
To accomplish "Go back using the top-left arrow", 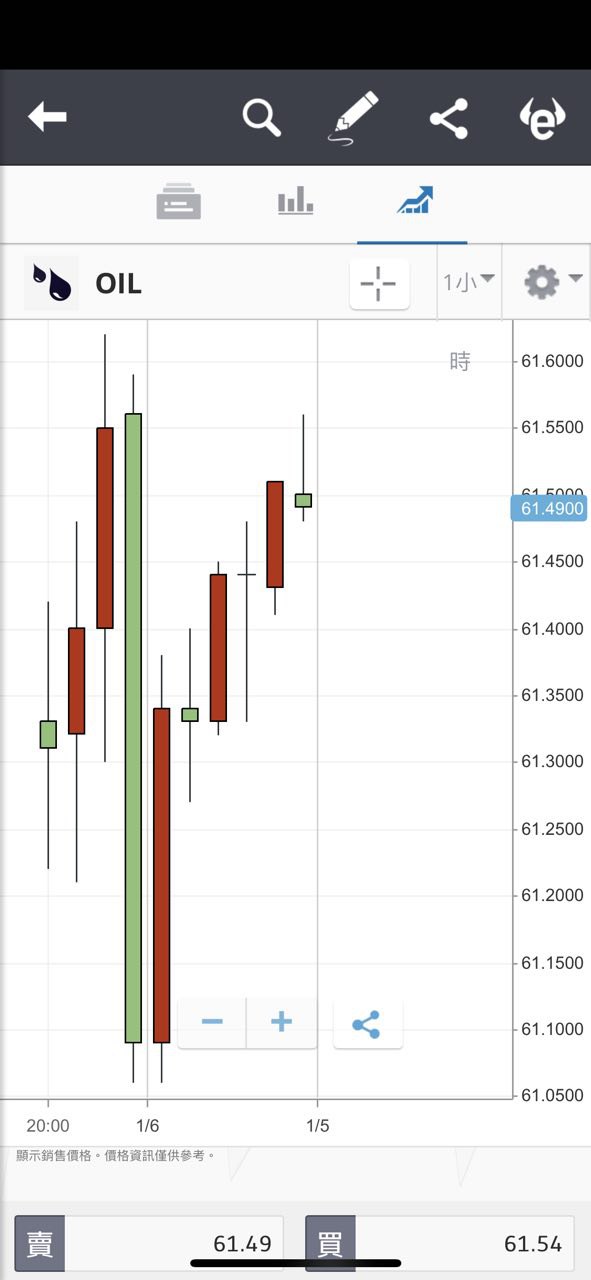I will pyautogui.click(x=47, y=117).
